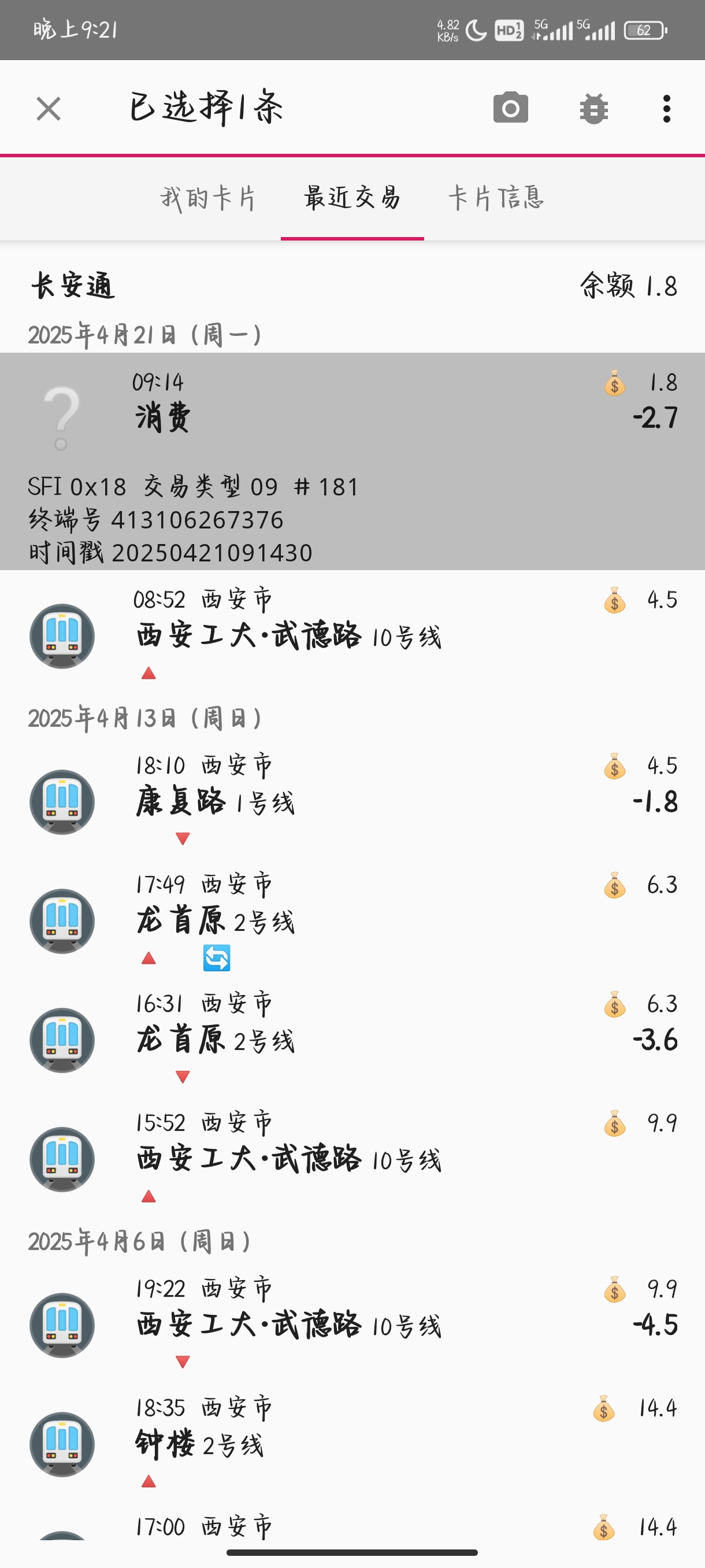Go to the 卡片信息 tab

[x=496, y=198]
